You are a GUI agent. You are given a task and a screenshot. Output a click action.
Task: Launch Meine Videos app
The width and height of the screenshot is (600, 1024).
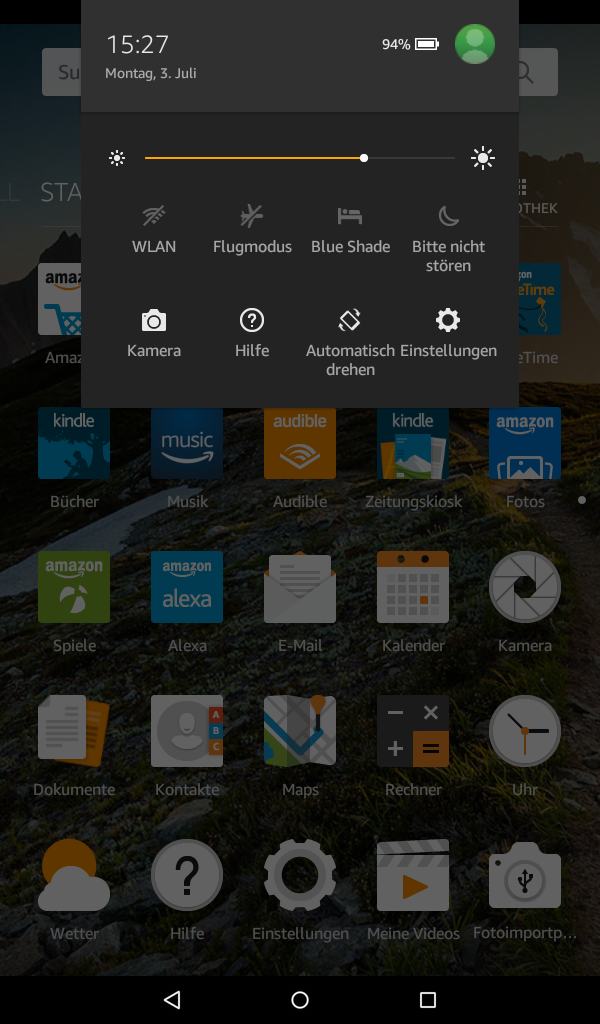coord(413,886)
